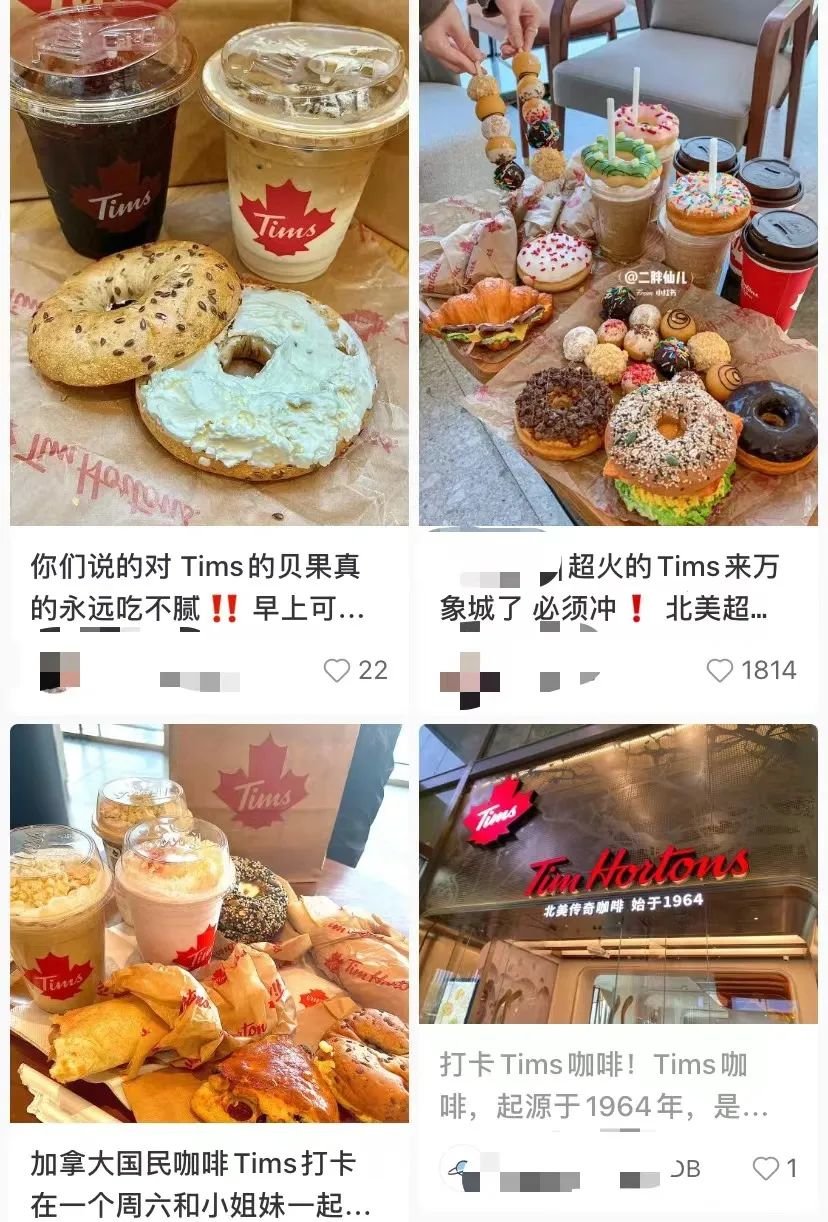
Task: Tap the bagel and iced coffee photo
Action: (x=207, y=265)
